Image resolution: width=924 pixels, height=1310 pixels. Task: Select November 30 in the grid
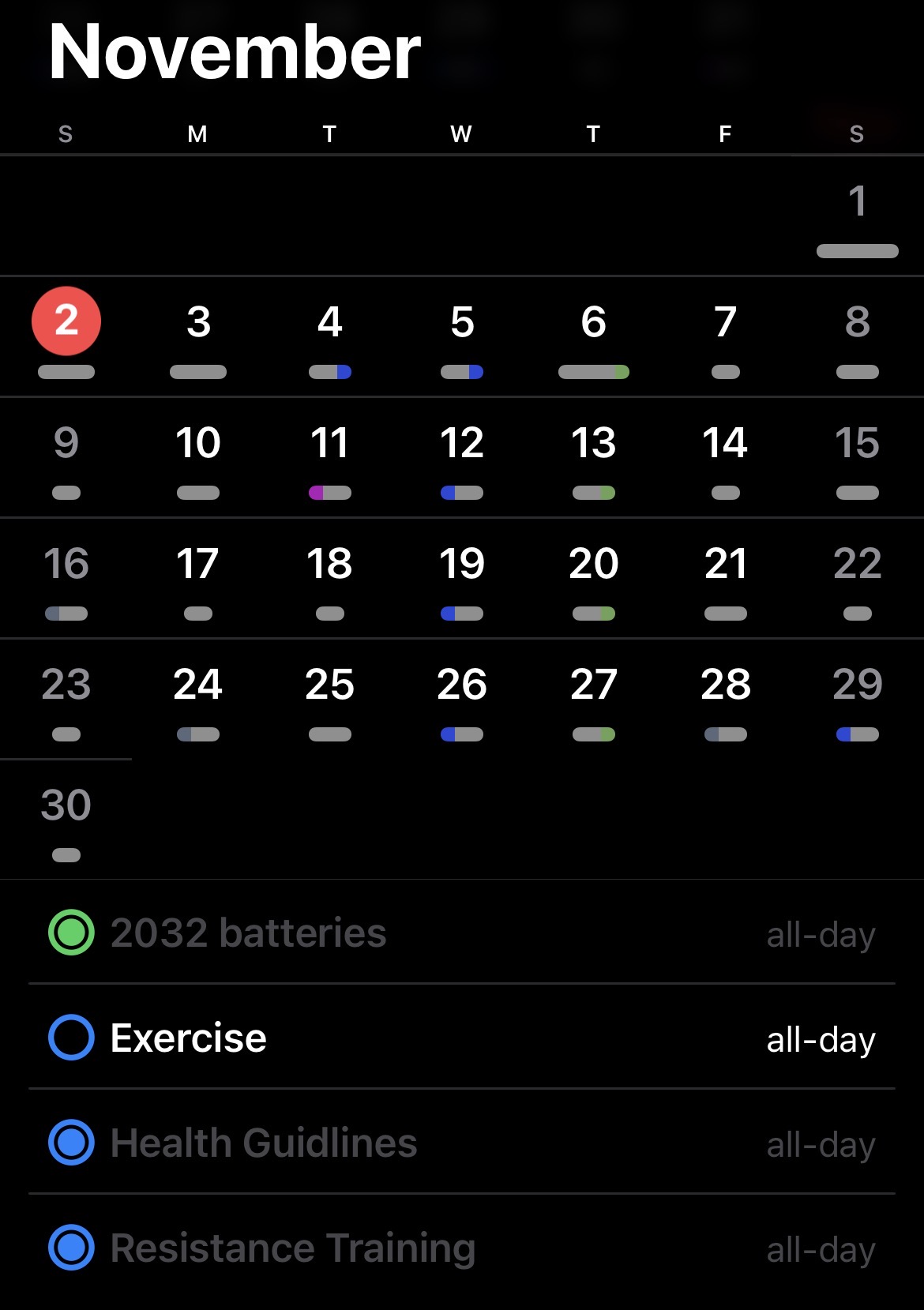tap(66, 805)
